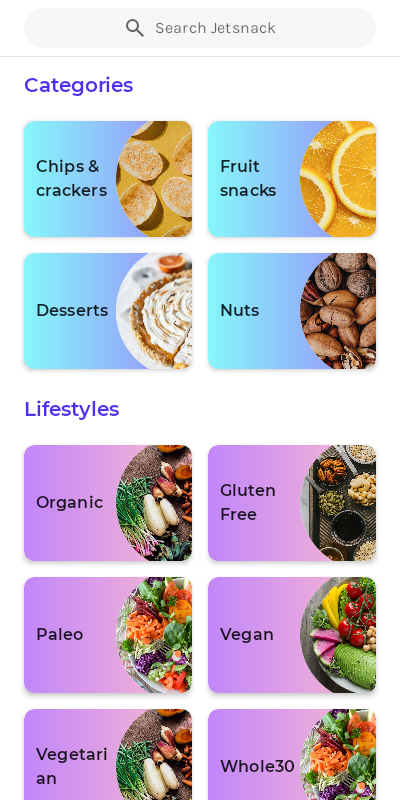This screenshot has width=400, height=800.
Task: Choose the Vegan lifestyle
Action: [292, 635]
